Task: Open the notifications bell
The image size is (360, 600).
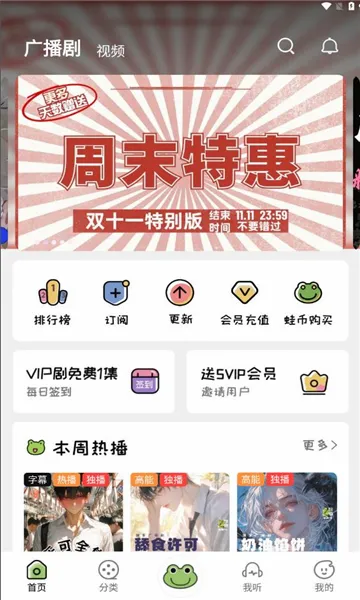Action: pos(329,47)
